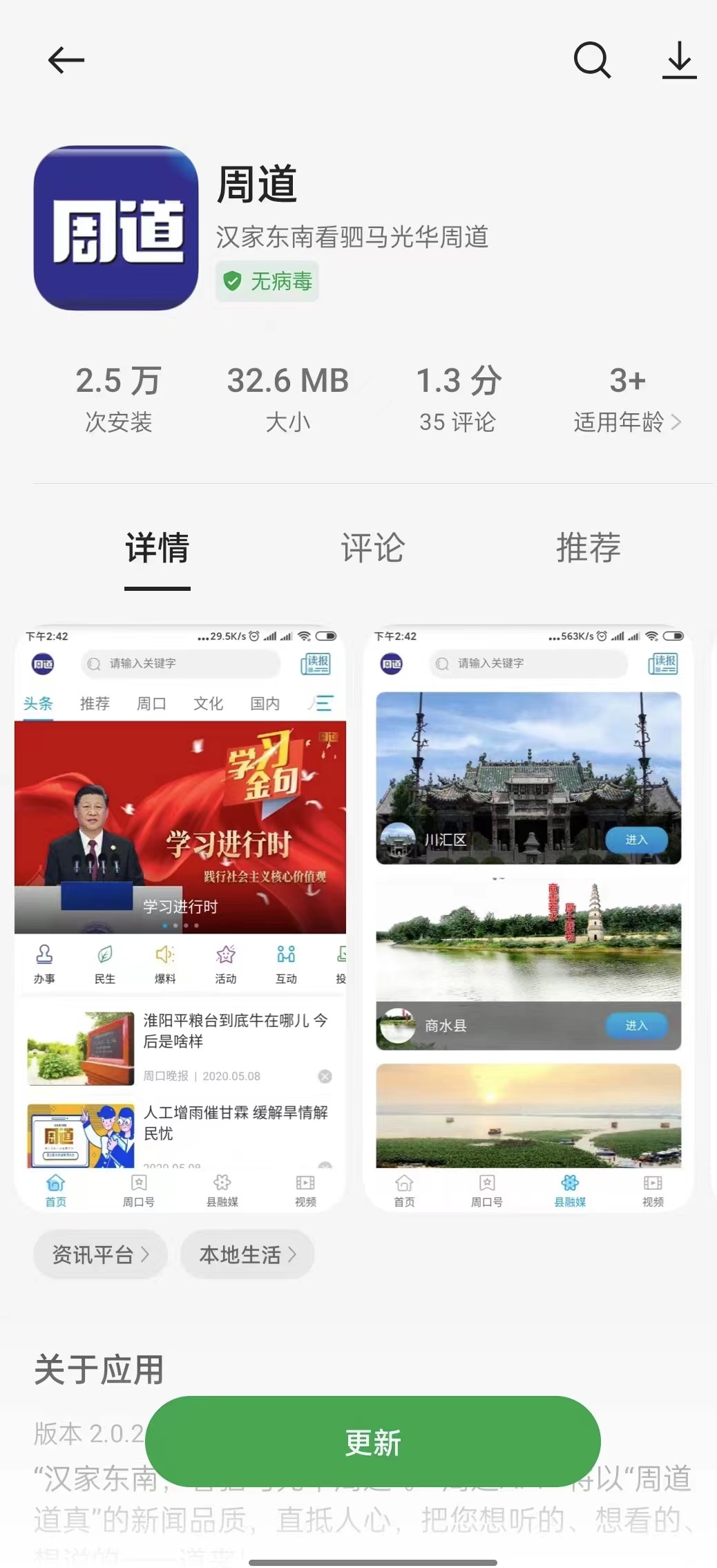Tap the 资讯平台 category chip

[x=100, y=1254]
